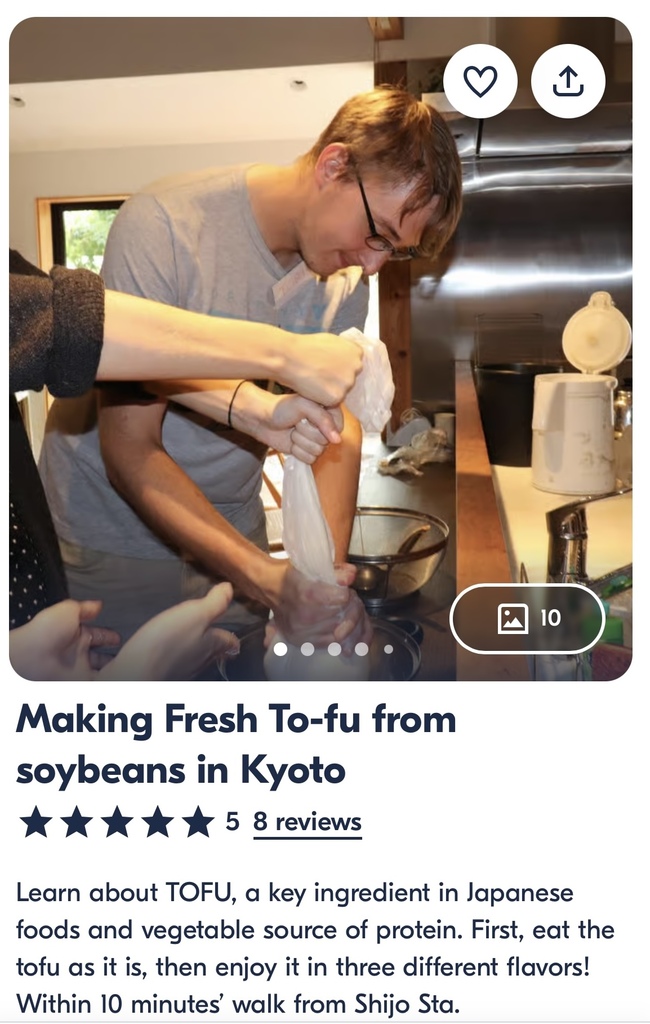
Task: Jump to the second photo dot
Action: [x=307, y=649]
